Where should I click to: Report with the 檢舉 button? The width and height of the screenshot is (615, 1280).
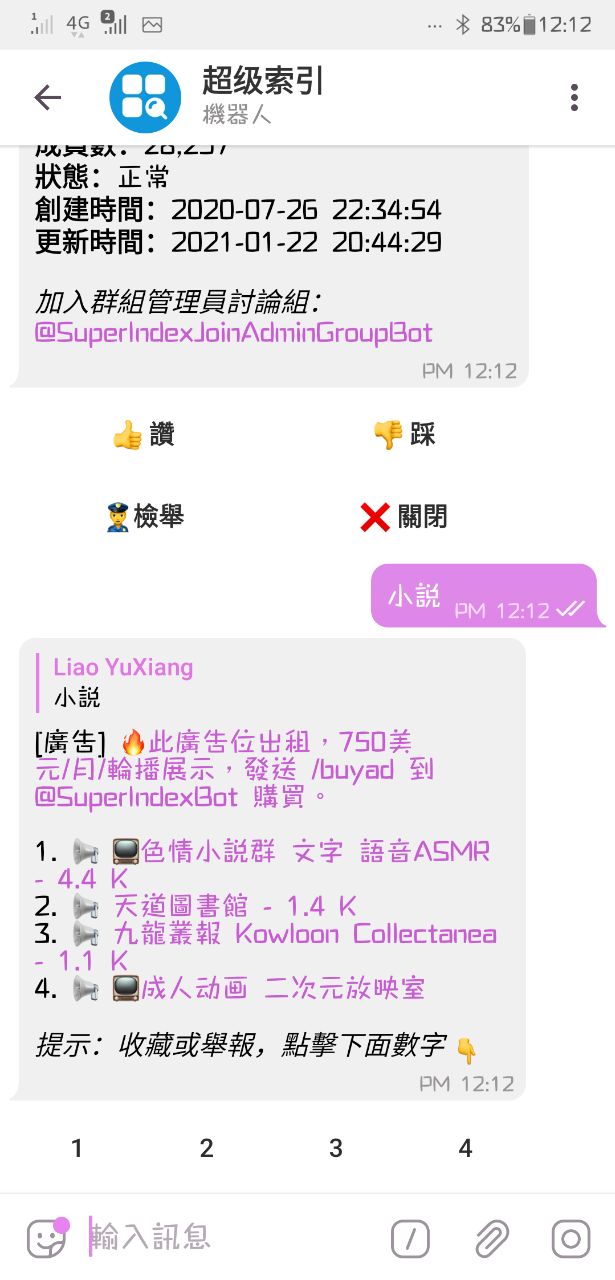(x=144, y=517)
